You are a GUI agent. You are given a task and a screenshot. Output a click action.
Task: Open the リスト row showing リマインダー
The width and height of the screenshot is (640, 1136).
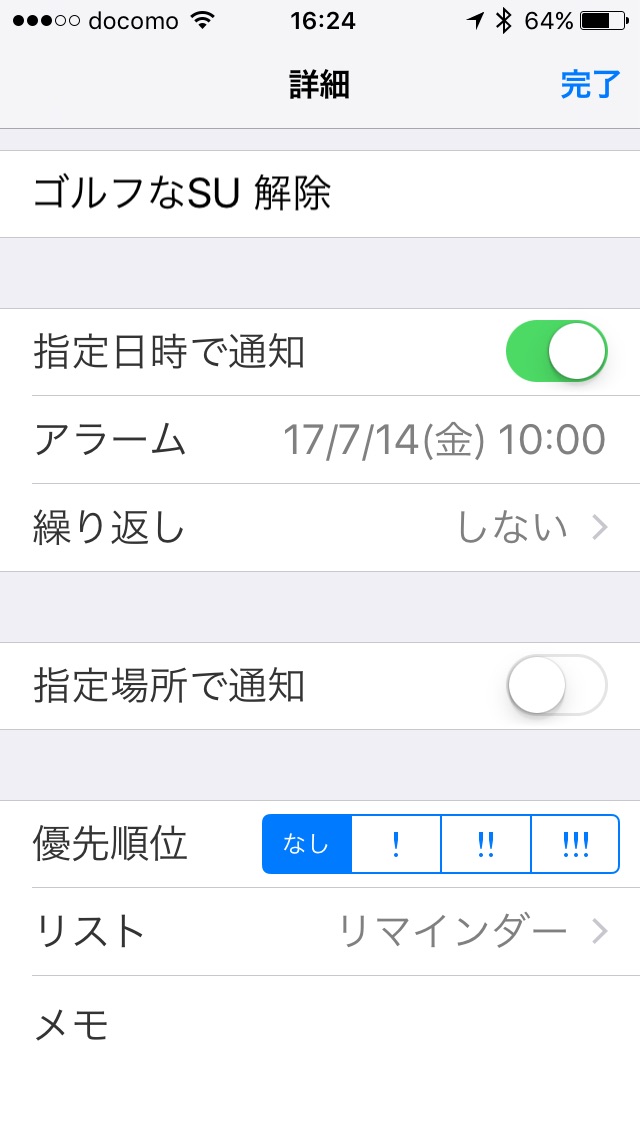(x=320, y=932)
